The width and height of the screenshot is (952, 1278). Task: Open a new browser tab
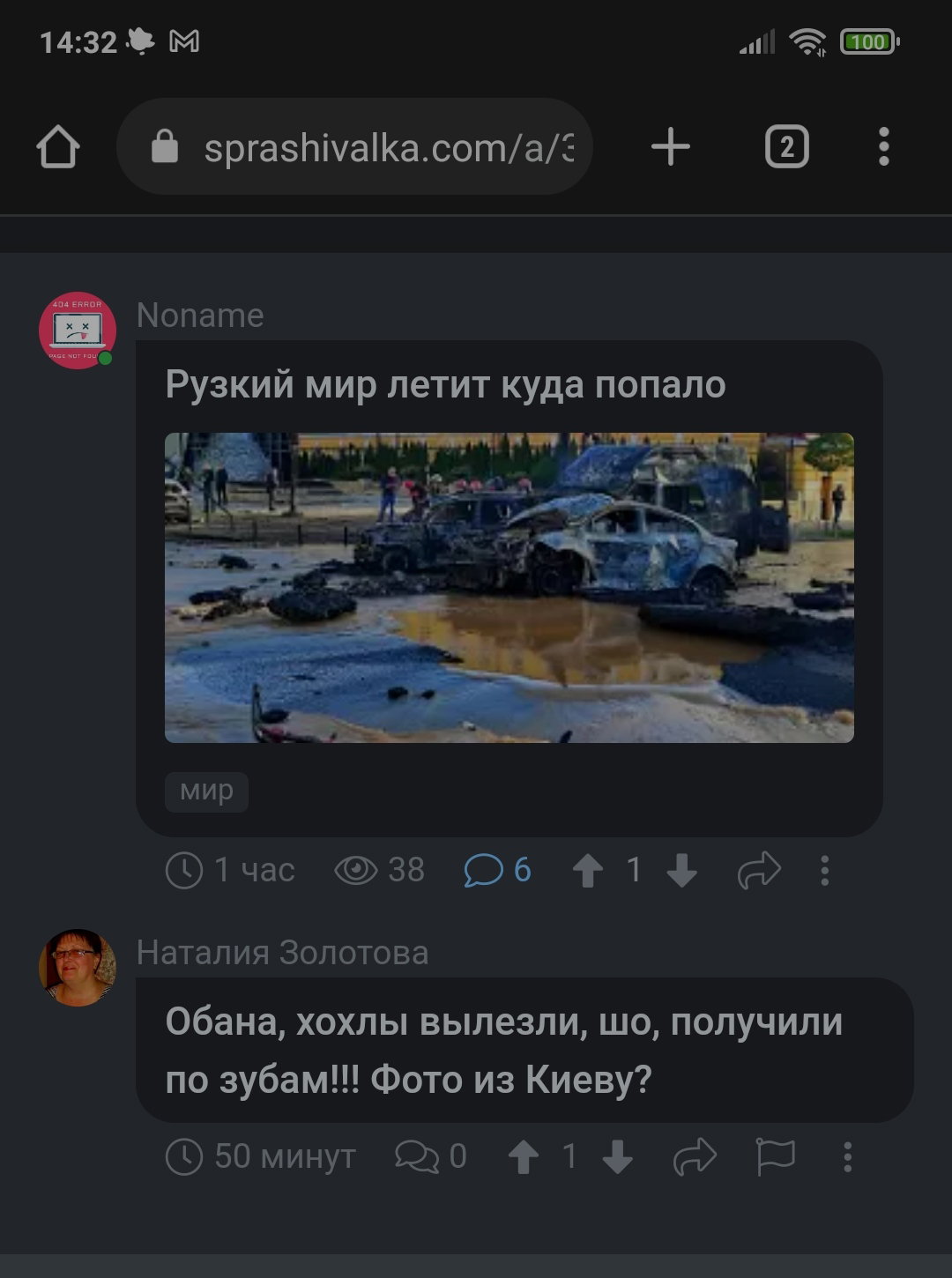(671, 146)
